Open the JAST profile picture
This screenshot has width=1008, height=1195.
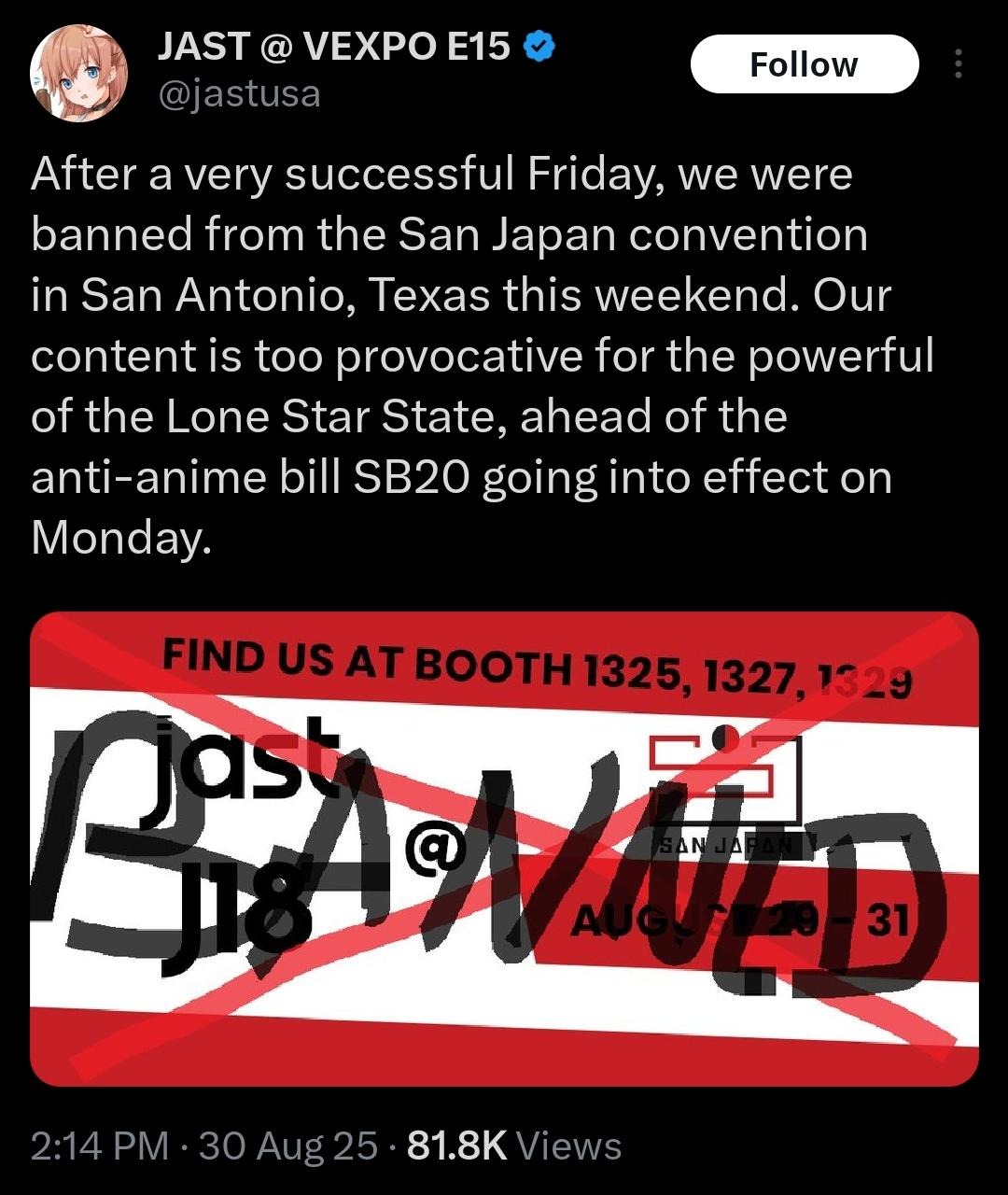tap(78, 72)
